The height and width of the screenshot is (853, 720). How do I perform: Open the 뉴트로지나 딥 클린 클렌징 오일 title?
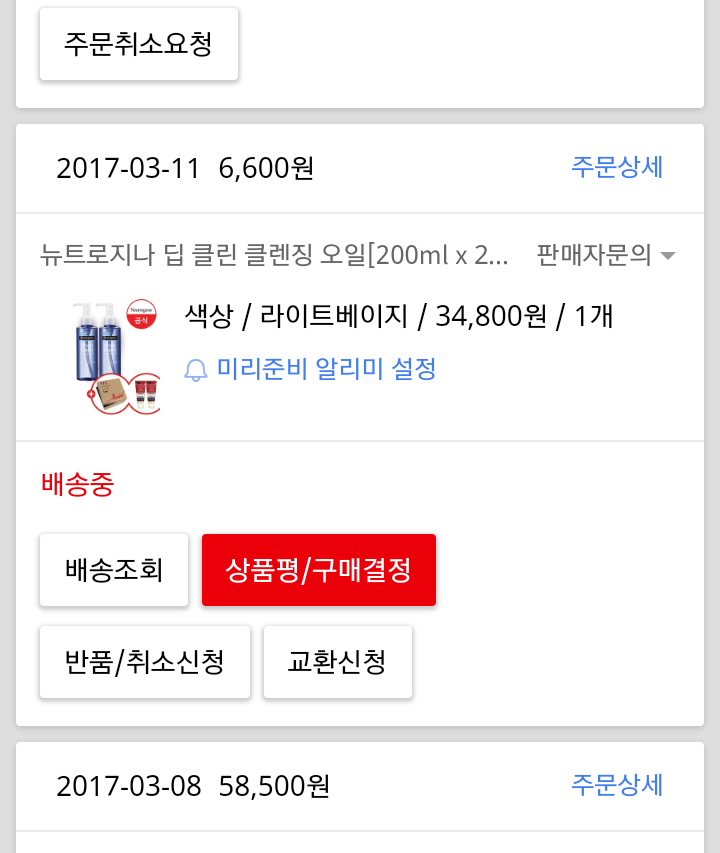274,255
